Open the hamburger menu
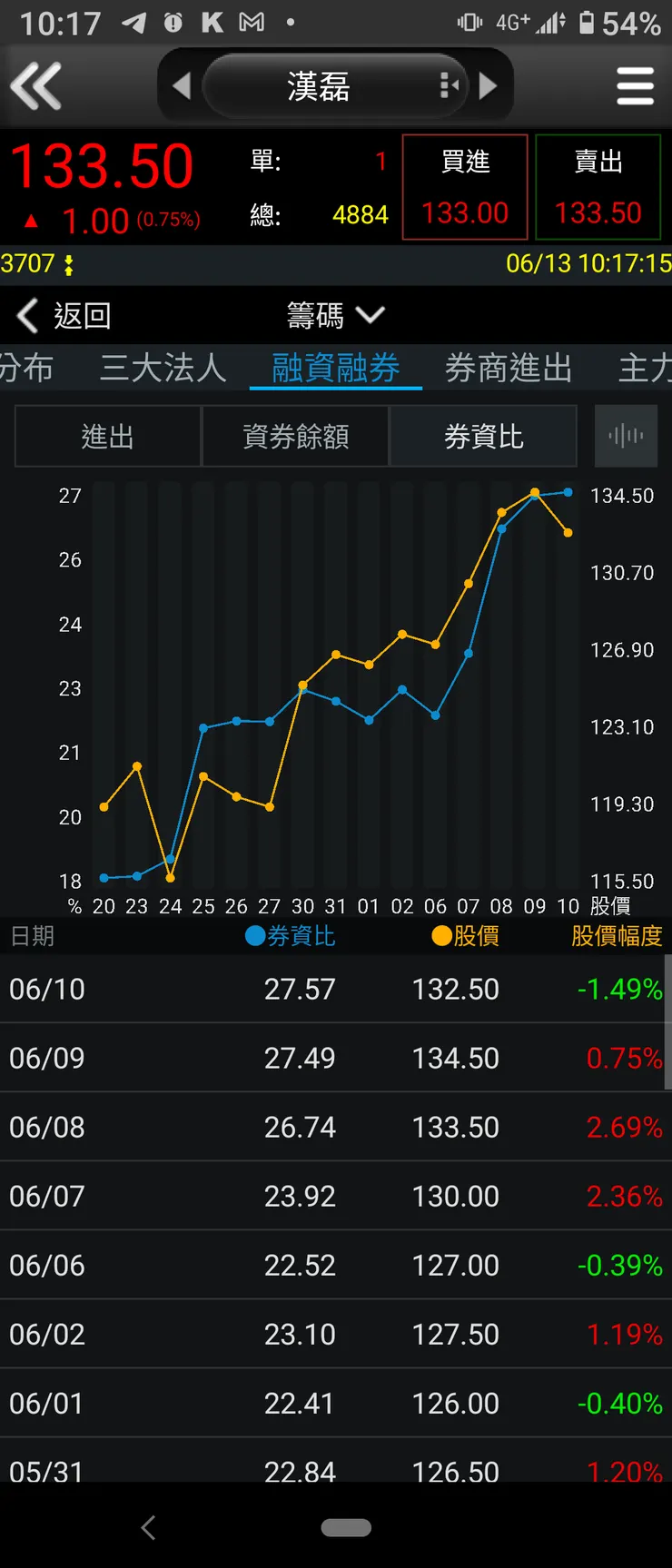 [635, 86]
